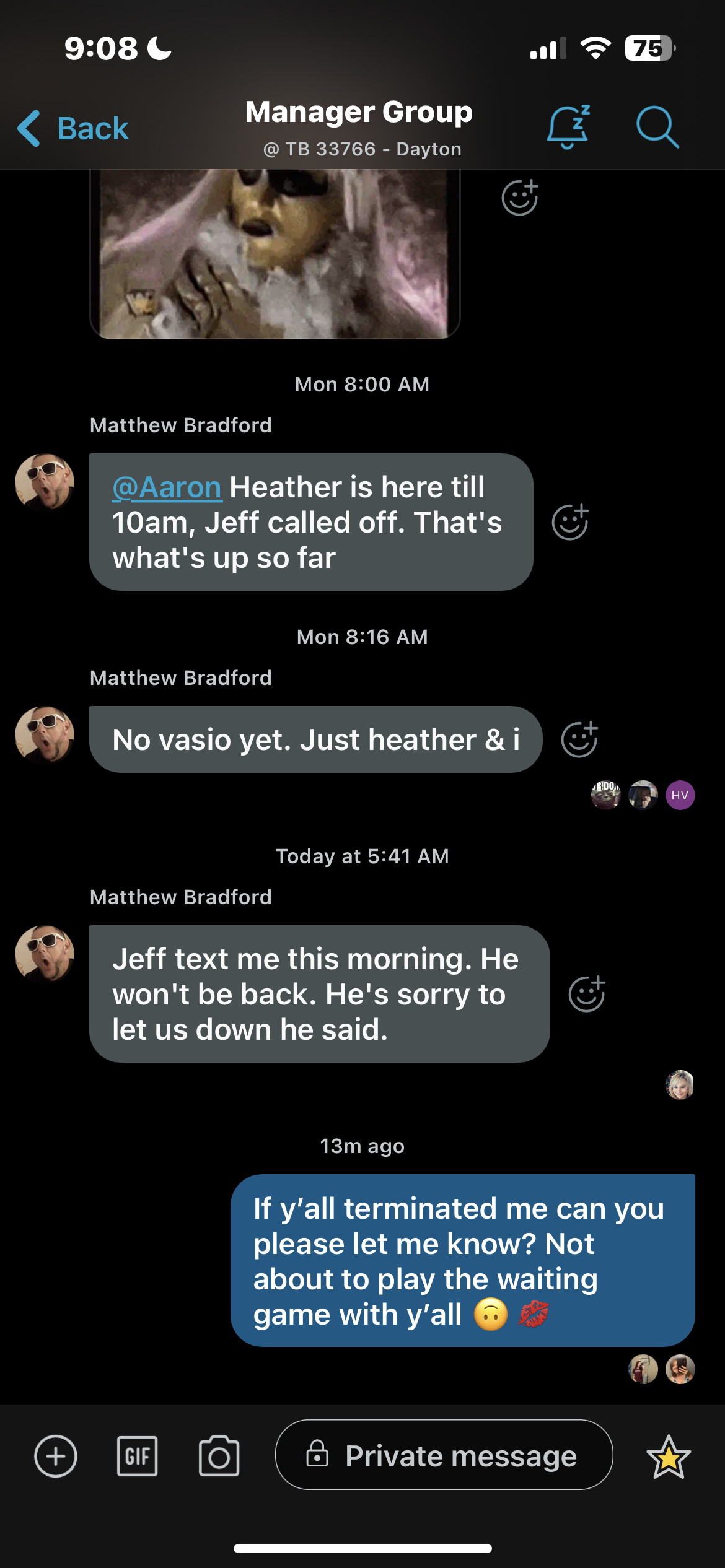
Task: View who read the "No vasio yet" message
Action: (643, 795)
